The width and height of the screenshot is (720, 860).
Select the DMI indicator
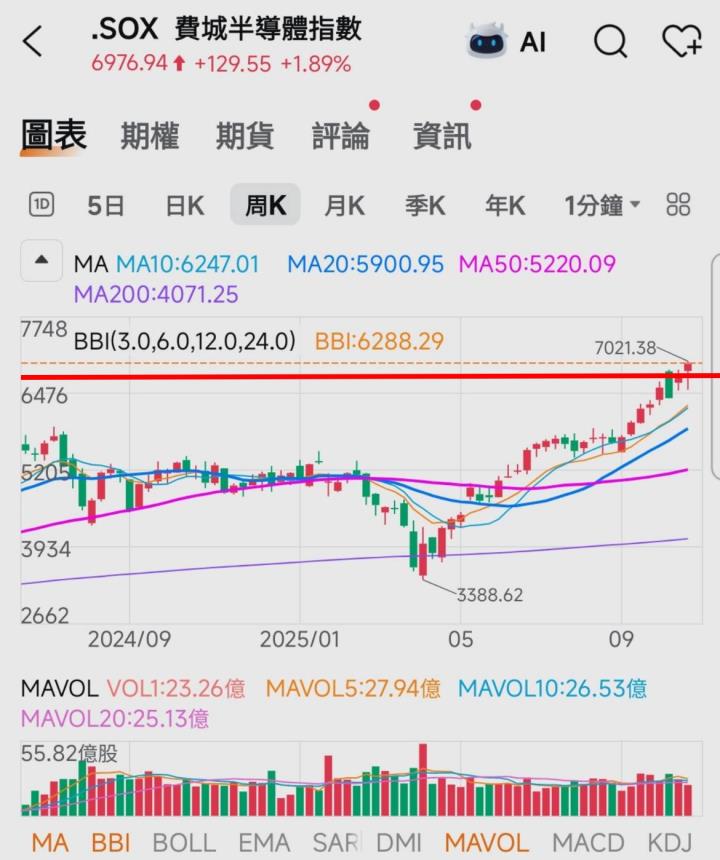click(404, 843)
